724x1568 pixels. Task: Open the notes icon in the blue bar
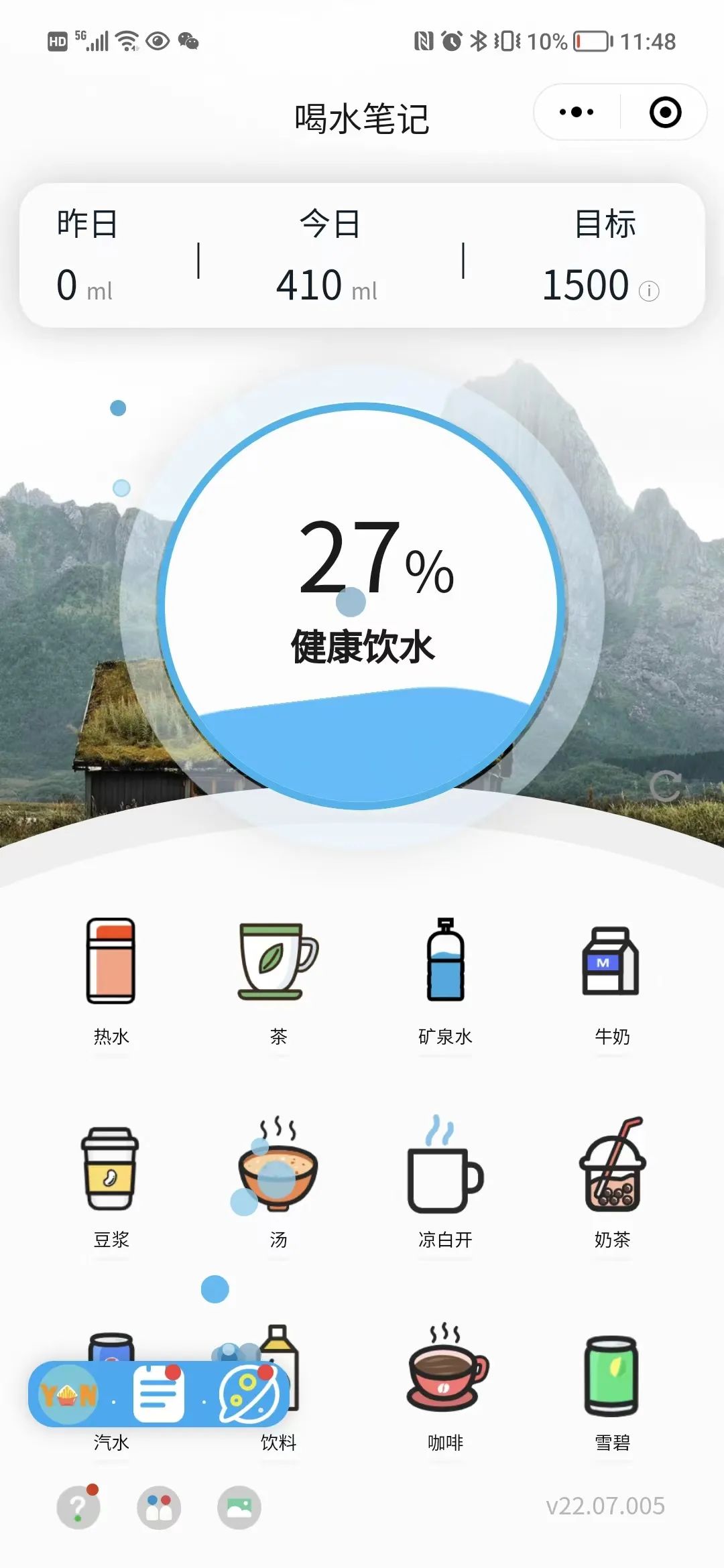point(159,1394)
